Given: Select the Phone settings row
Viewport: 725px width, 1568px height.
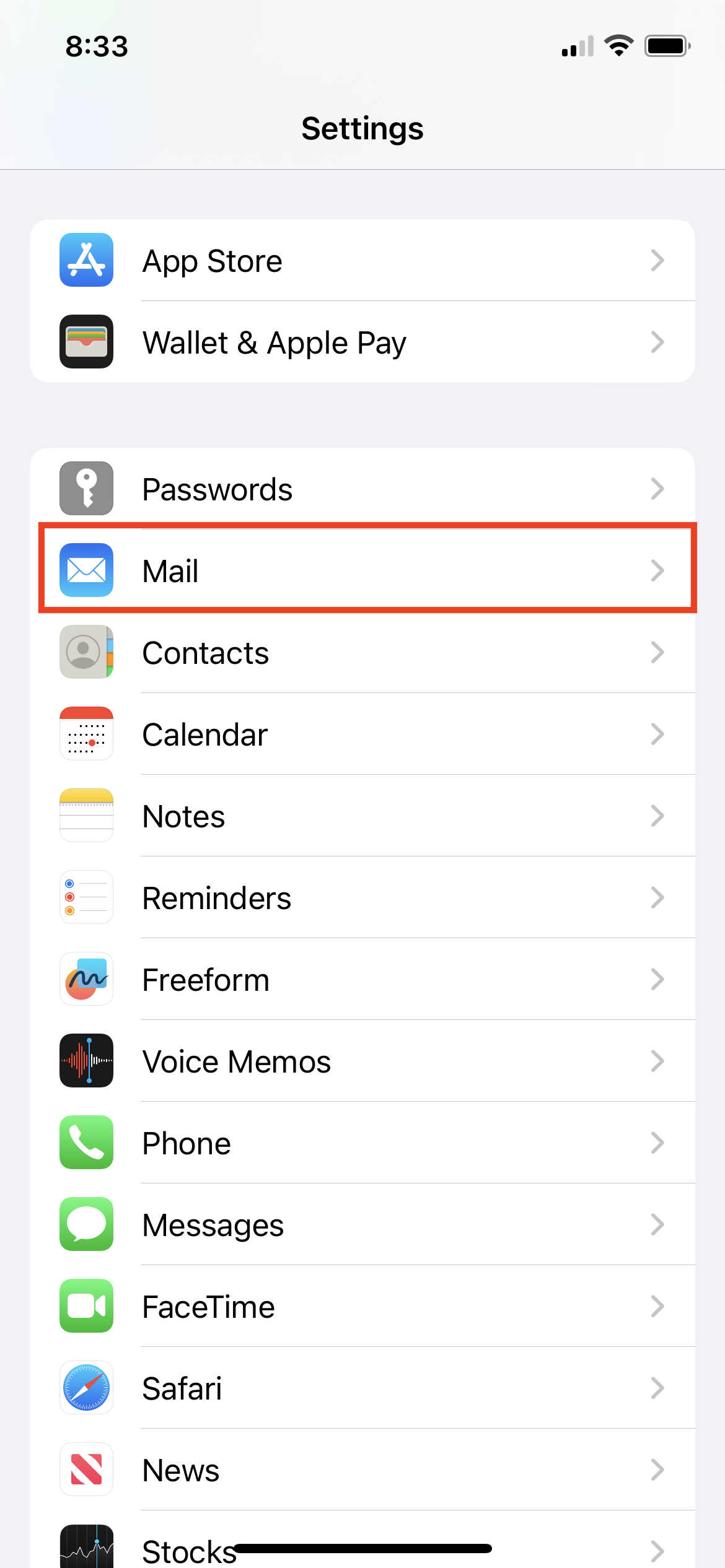Looking at the screenshot, I should 362,1143.
